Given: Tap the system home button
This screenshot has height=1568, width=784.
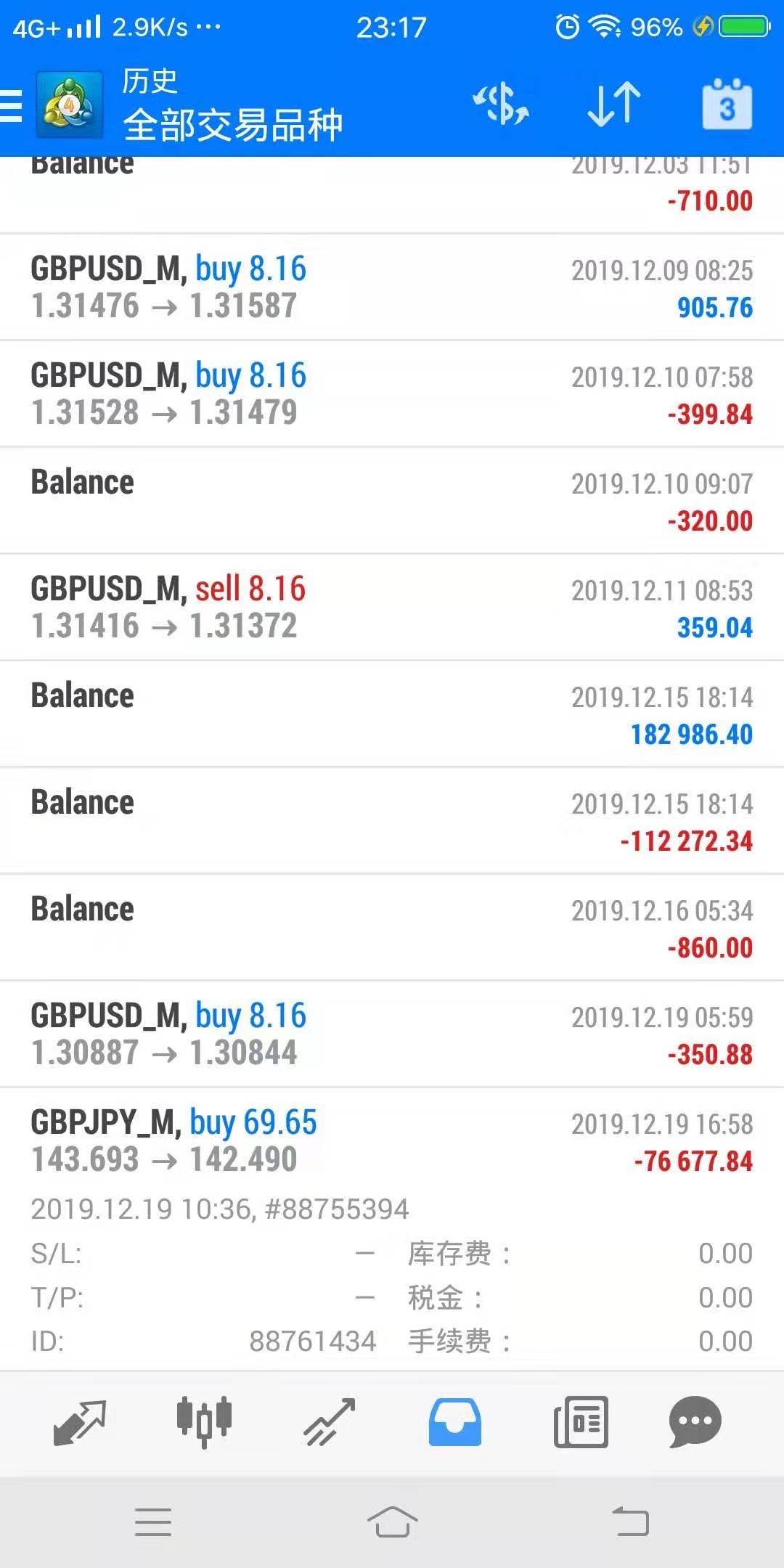Looking at the screenshot, I should [392, 1522].
